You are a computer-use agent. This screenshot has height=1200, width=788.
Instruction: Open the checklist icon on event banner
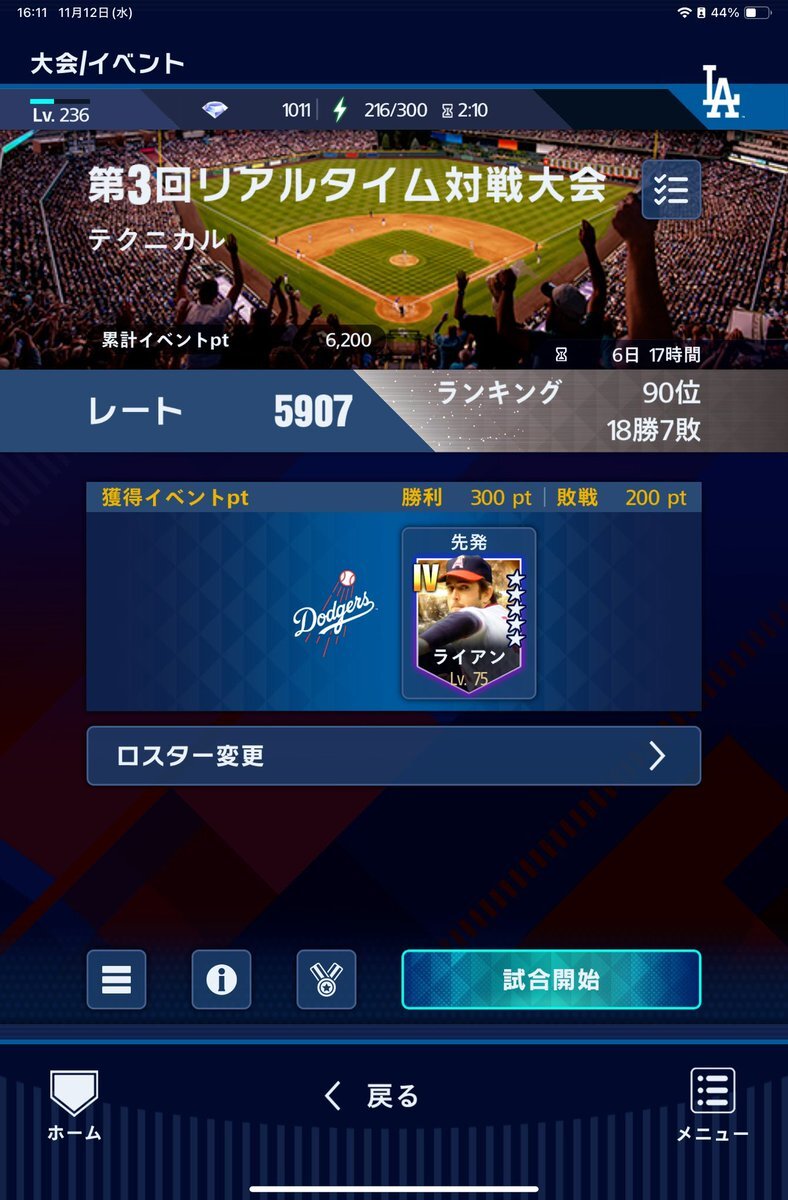[x=671, y=189]
